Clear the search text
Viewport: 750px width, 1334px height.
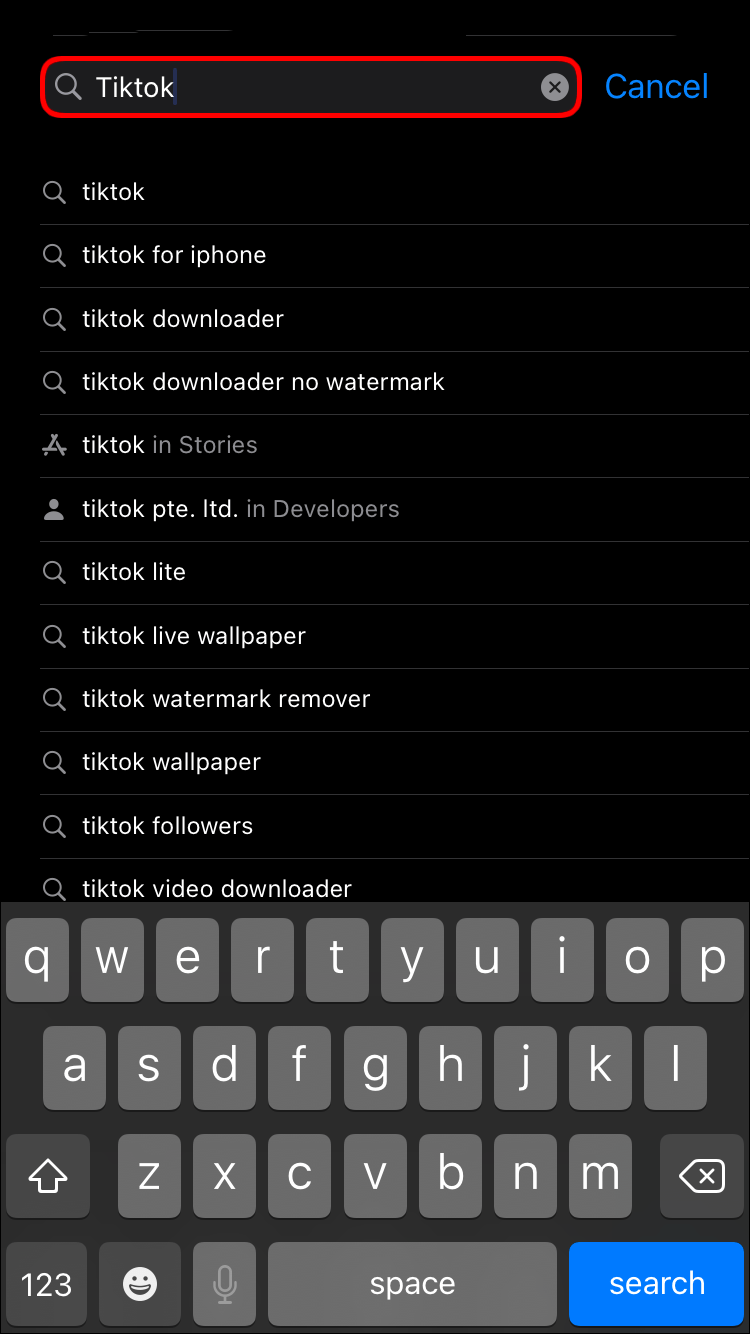click(x=555, y=87)
